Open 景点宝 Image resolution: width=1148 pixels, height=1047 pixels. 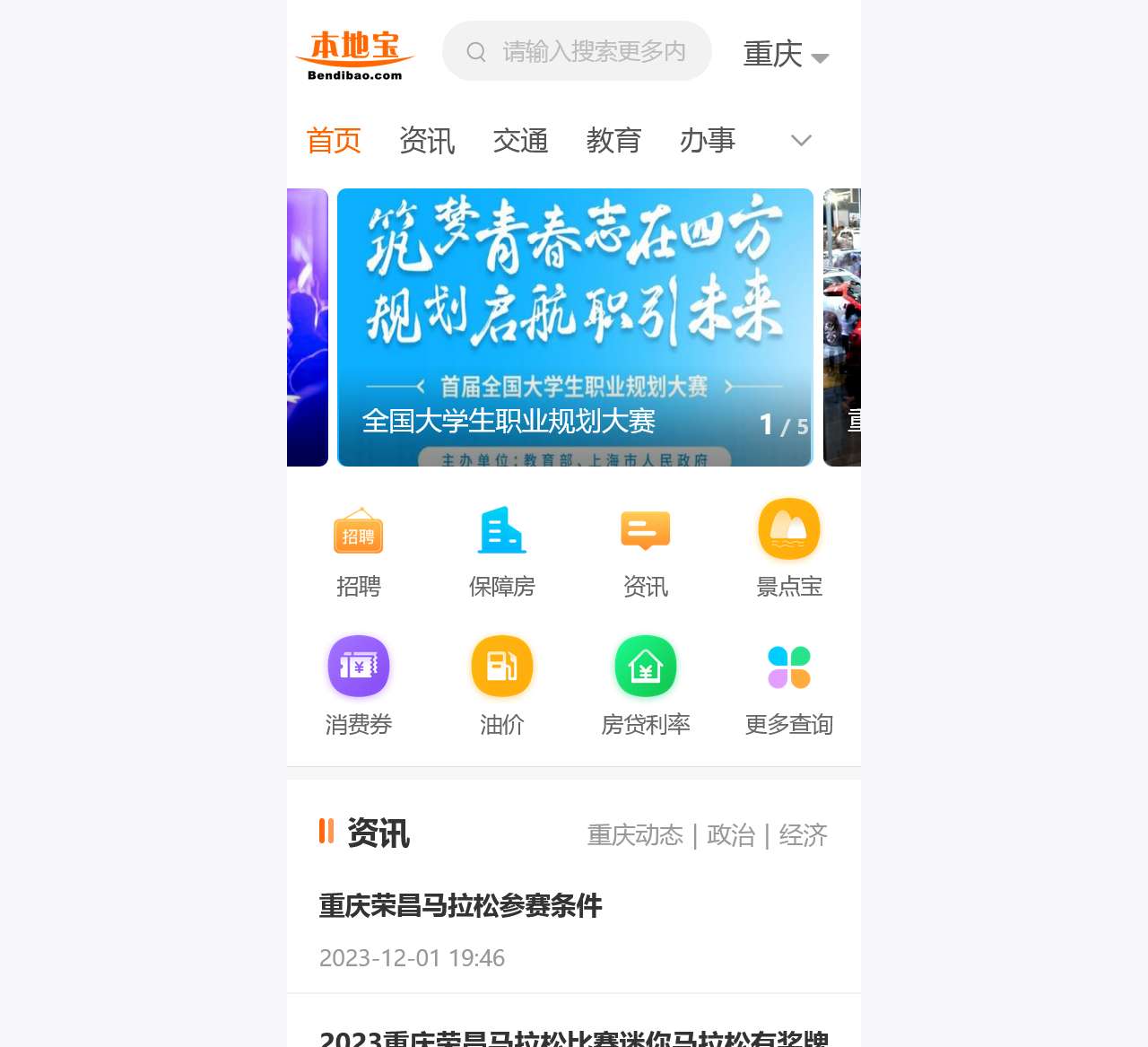click(x=789, y=551)
